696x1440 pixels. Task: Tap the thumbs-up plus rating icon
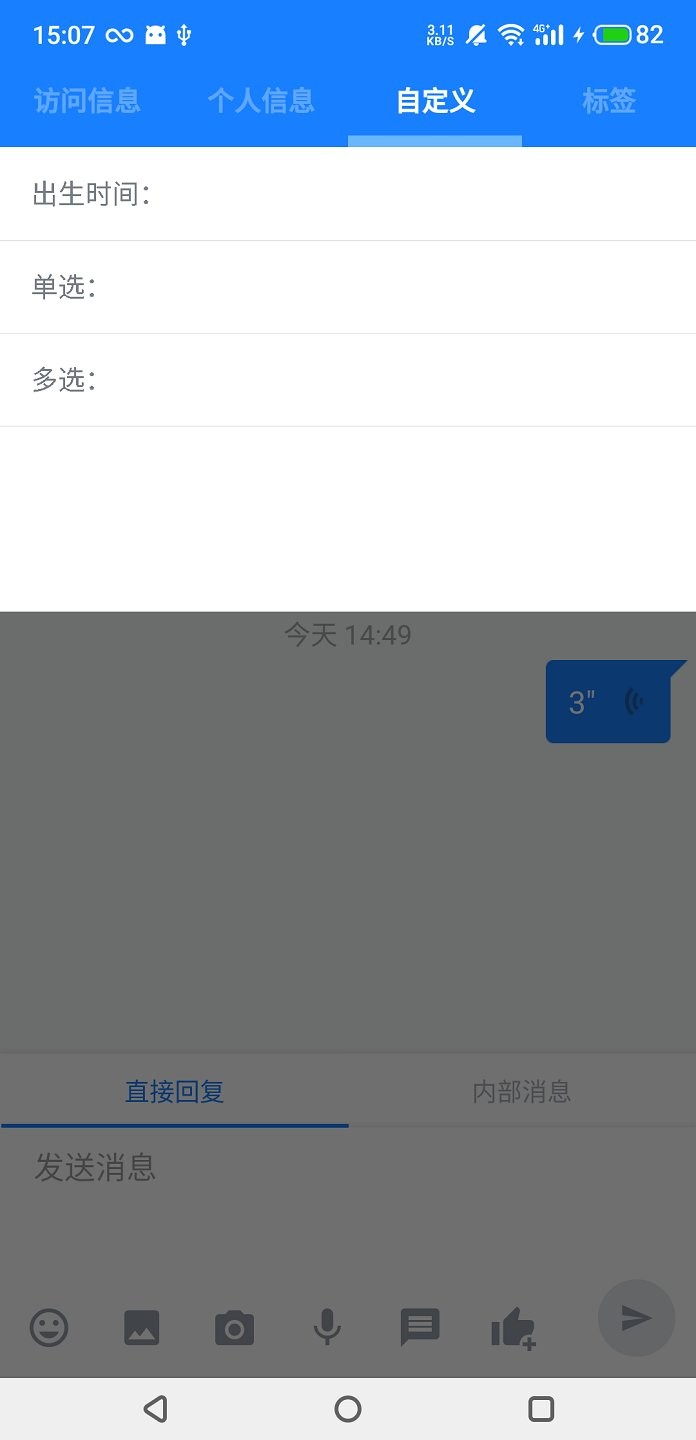pyautogui.click(x=513, y=1329)
